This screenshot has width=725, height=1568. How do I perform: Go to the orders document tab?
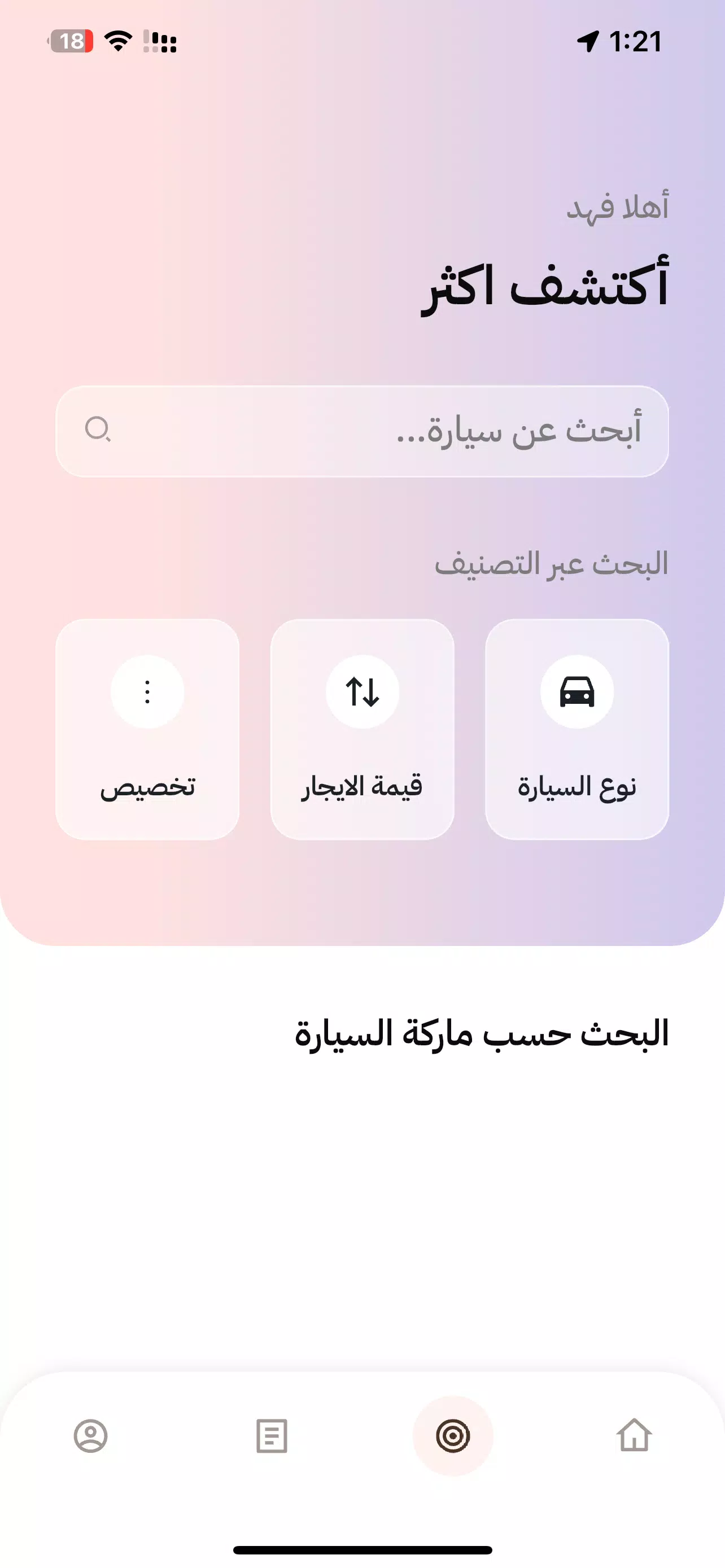272,1435
